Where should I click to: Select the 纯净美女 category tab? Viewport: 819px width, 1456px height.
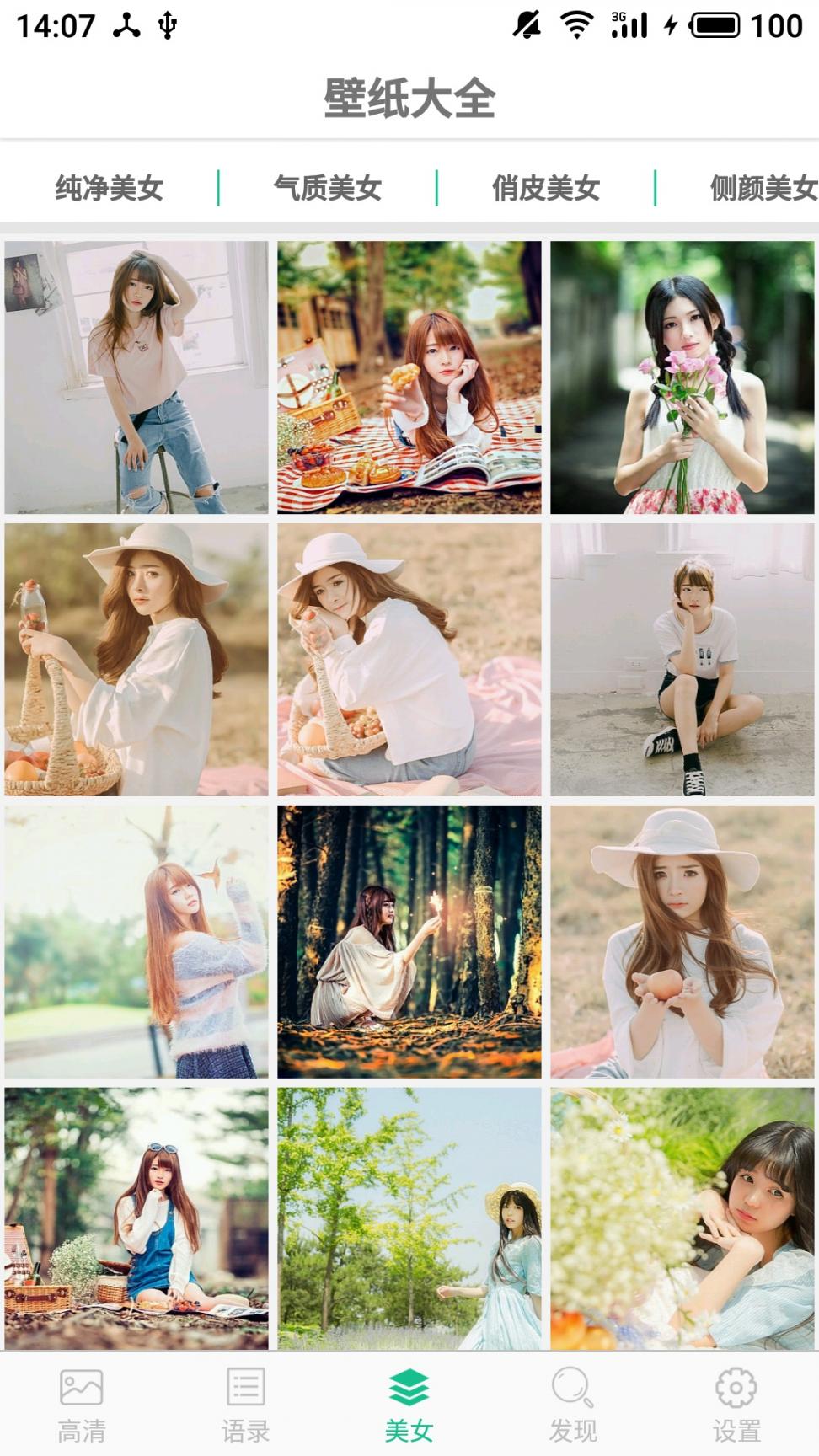tap(109, 188)
